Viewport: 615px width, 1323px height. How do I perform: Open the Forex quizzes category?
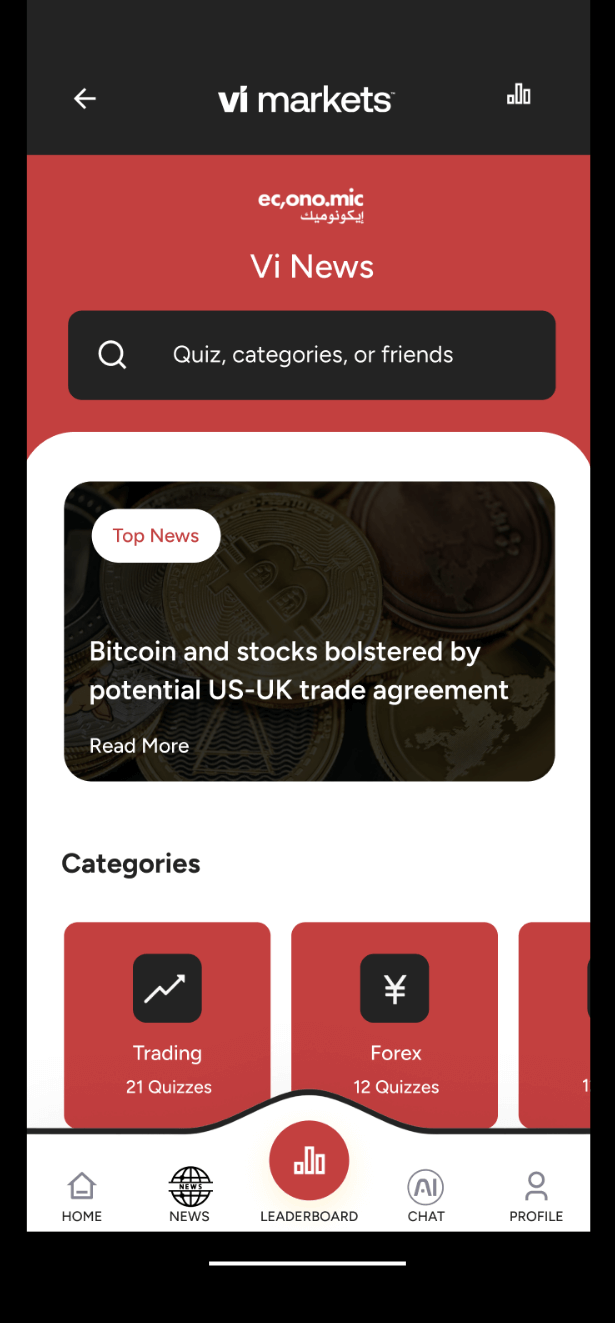click(x=394, y=1022)
